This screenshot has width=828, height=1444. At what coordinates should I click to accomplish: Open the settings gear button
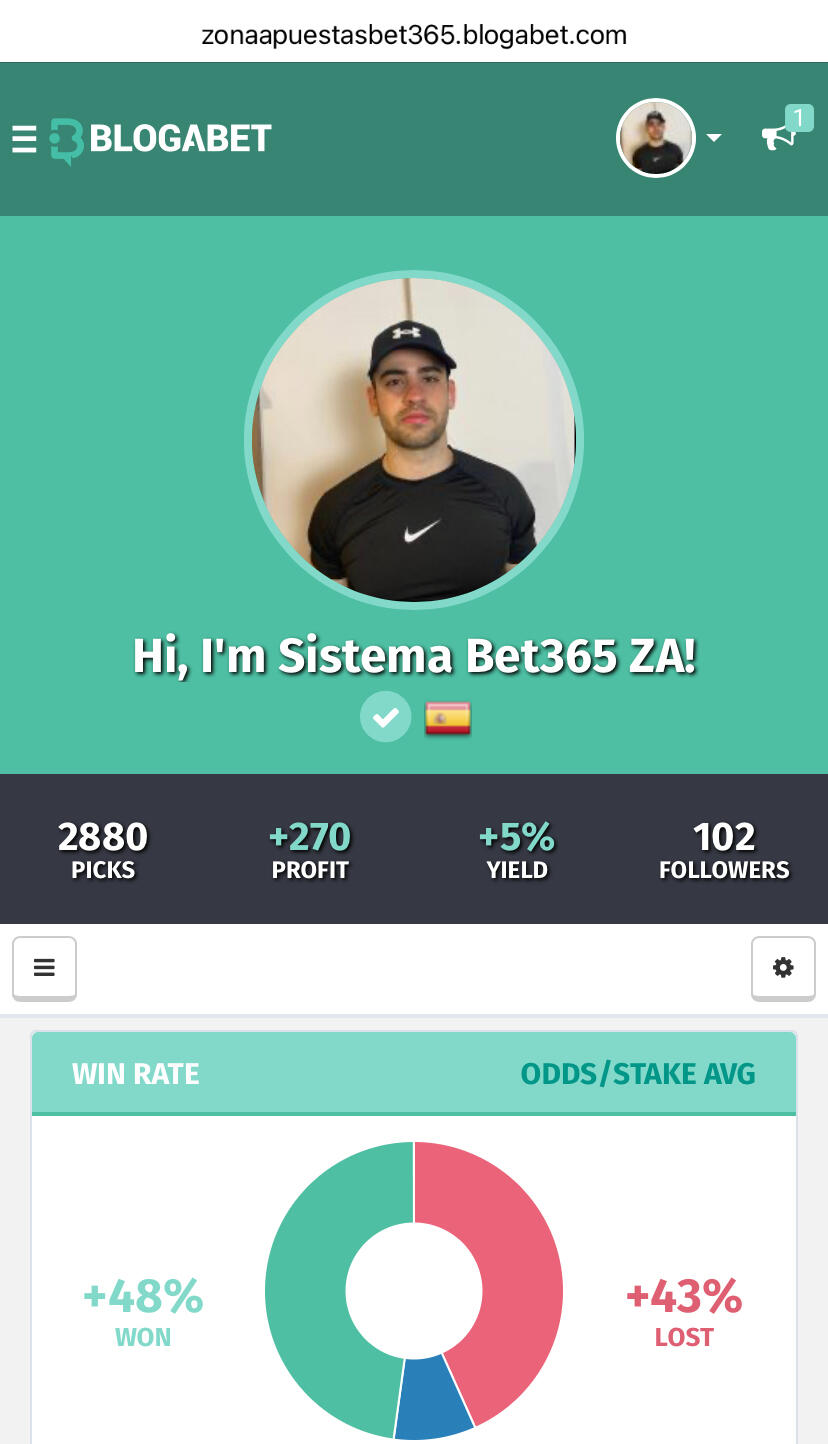(x=783, y=968)
